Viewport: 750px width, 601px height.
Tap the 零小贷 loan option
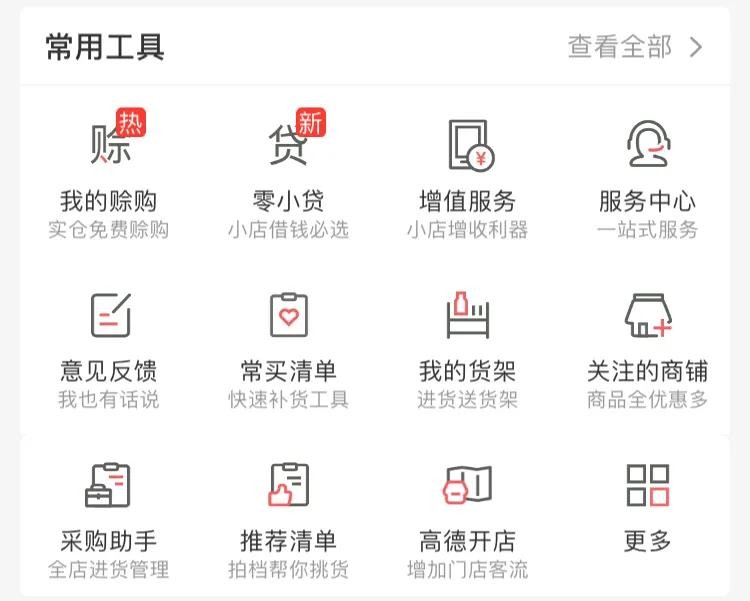[288, 175]
